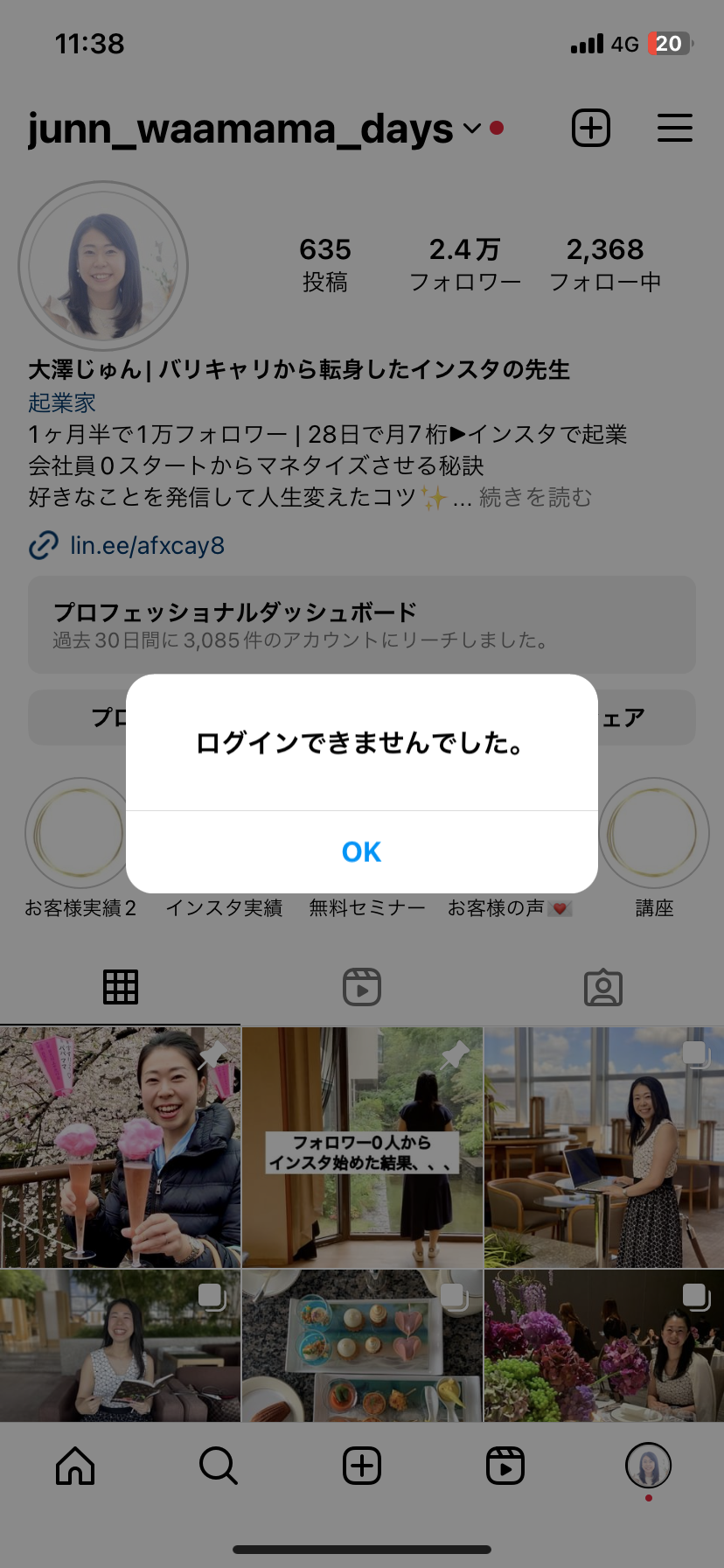Image resolution: width=724 pixels, height=1568 pixels.
Task: Tap the profile picture avatar
Action: [103, 266]
